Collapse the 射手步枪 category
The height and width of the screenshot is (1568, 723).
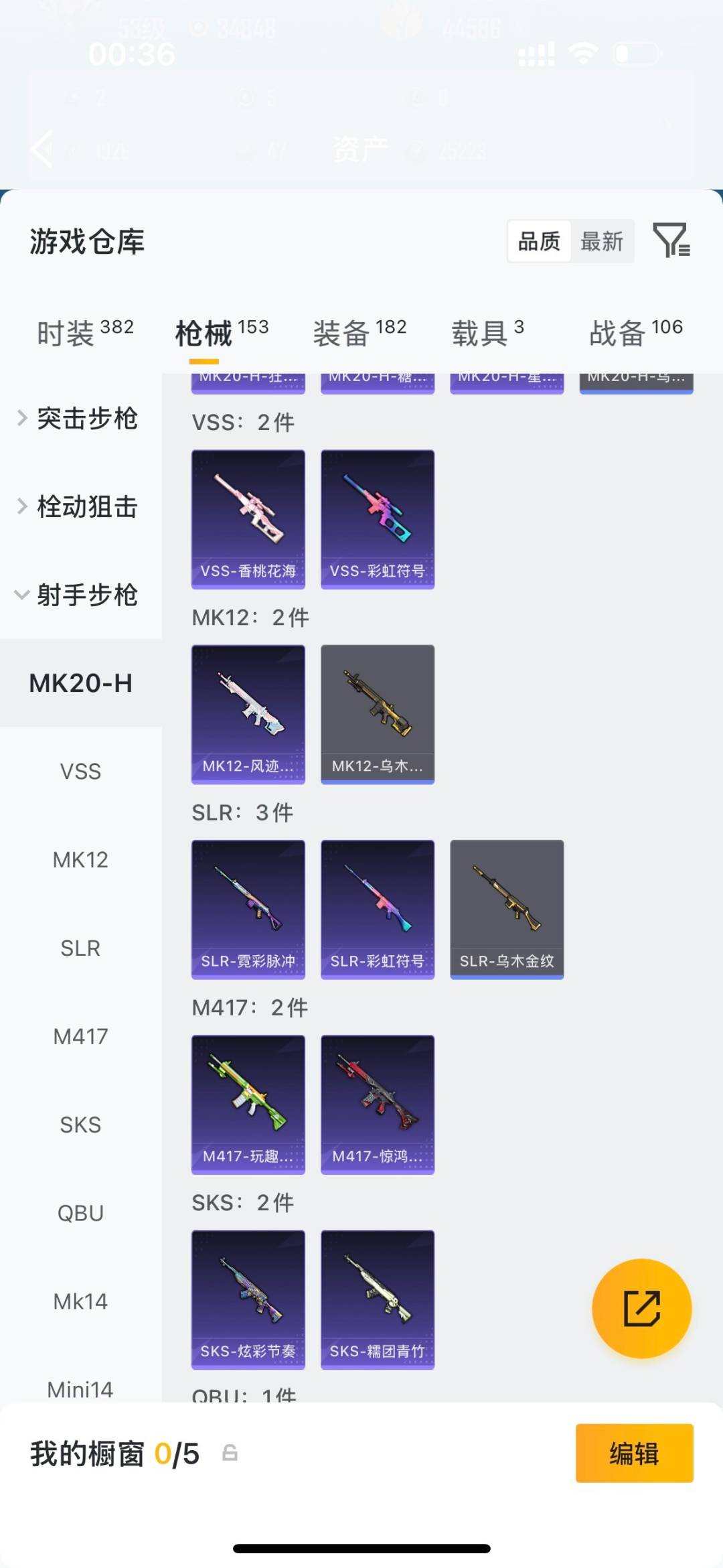pyautogui.click(x=87, y=595)
